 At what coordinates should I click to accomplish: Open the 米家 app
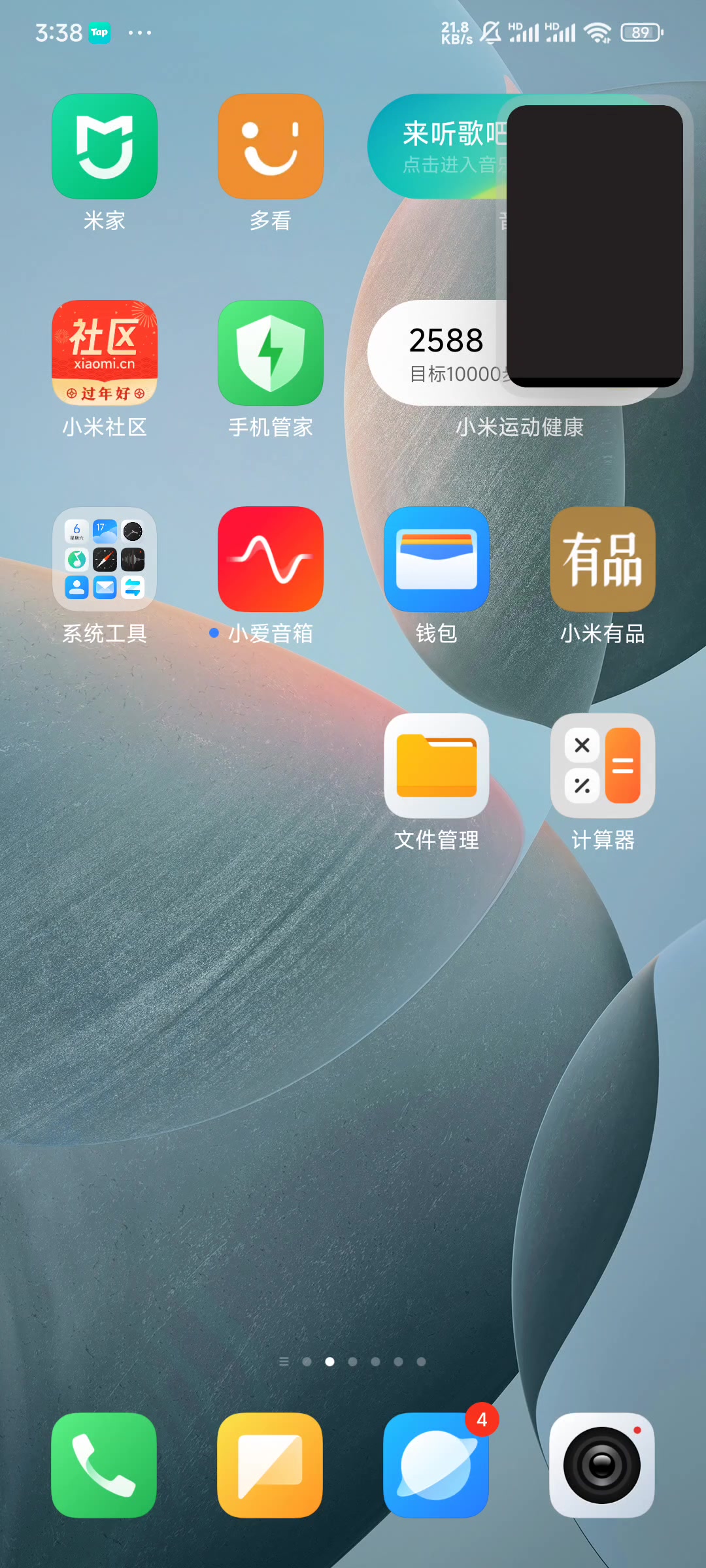point(105,146)
